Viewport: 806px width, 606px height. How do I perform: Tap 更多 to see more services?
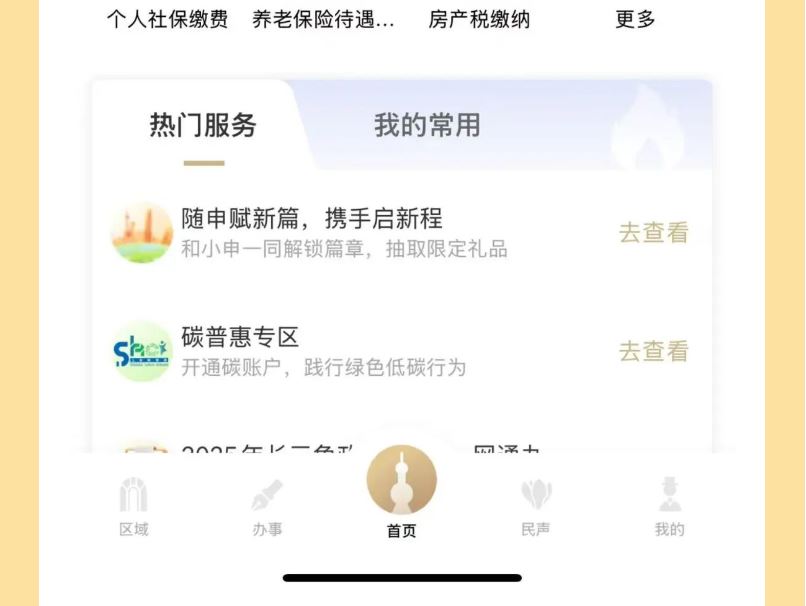click(635, 19)
